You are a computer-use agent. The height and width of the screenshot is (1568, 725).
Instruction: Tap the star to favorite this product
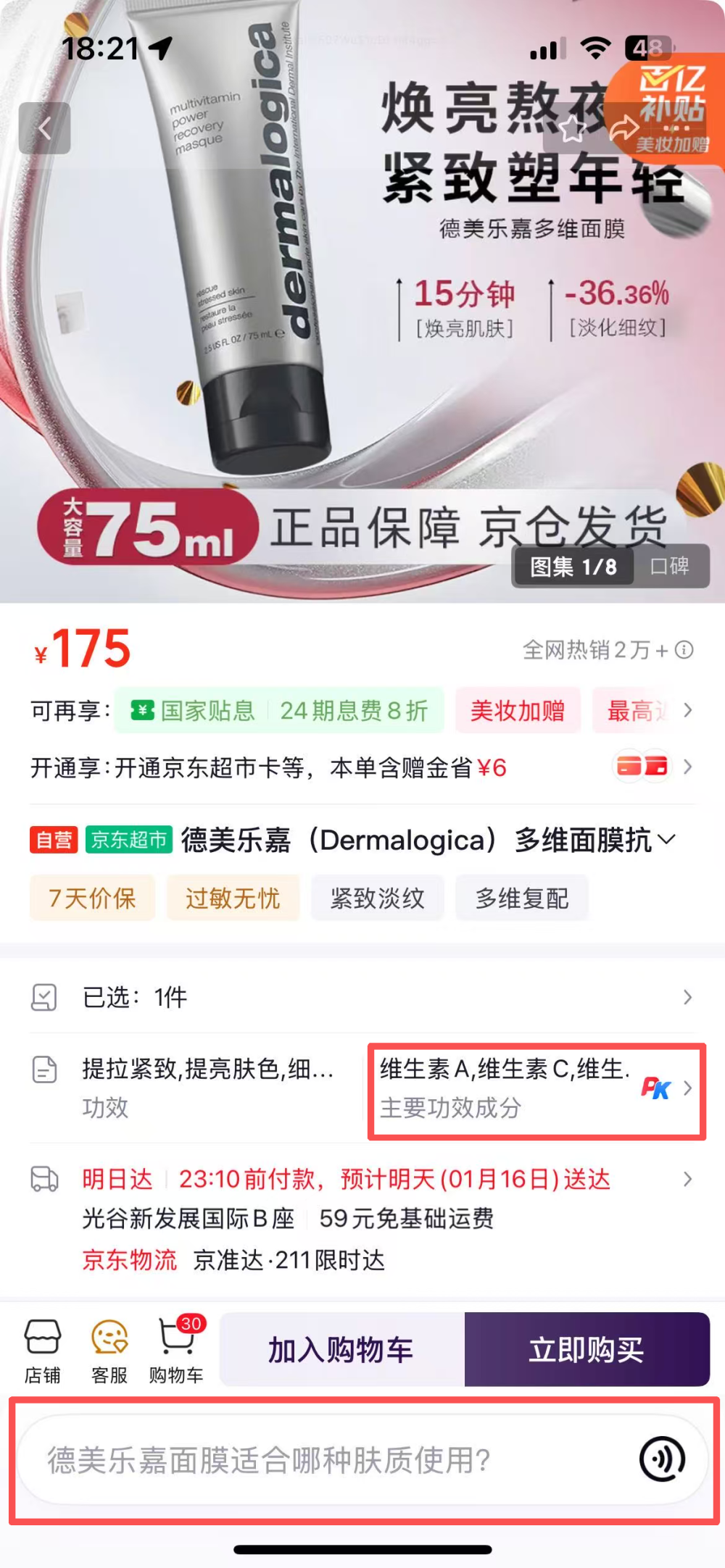click(573, 128)
